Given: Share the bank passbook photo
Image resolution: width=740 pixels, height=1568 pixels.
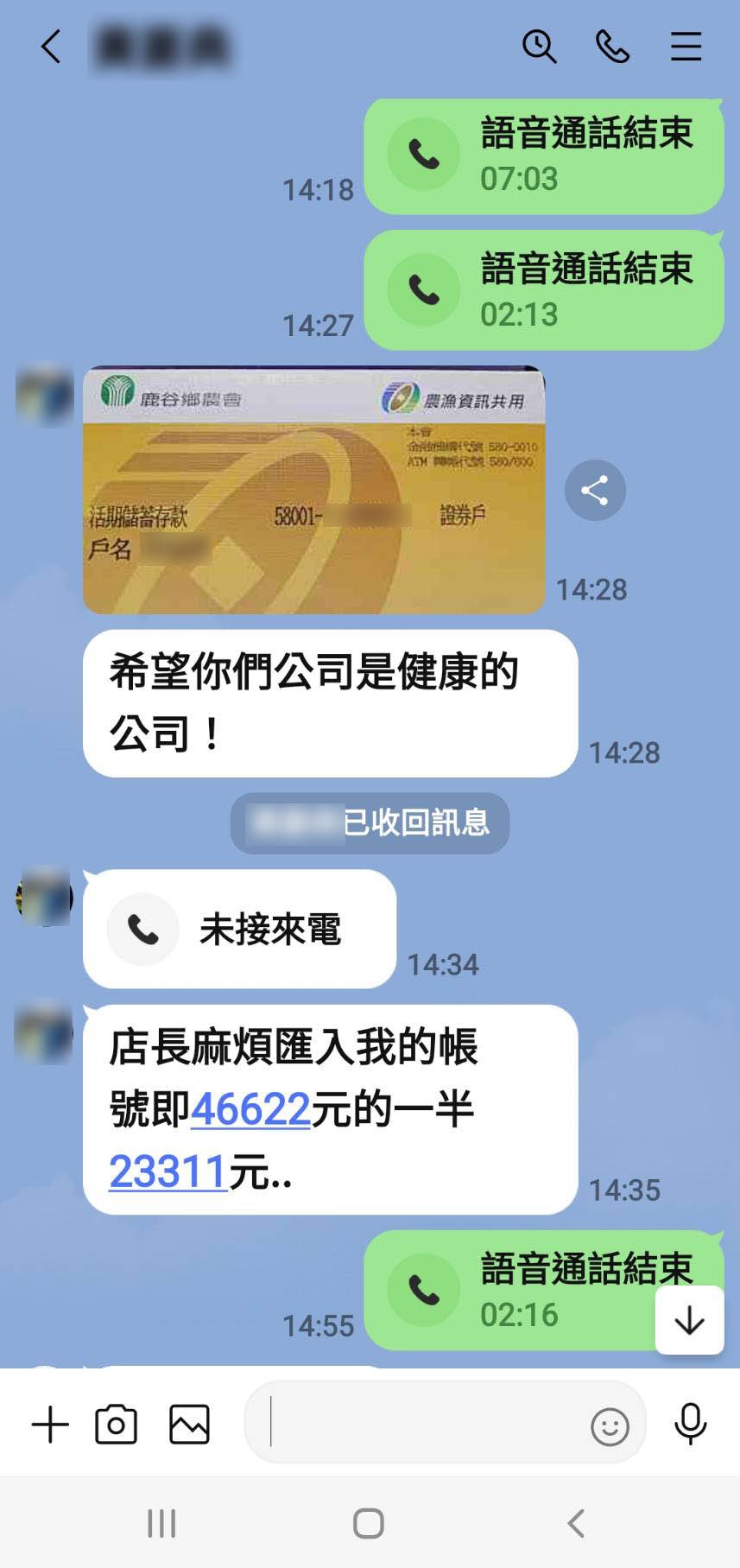Looking at the screenshot, I should click(x=595, y=491).
